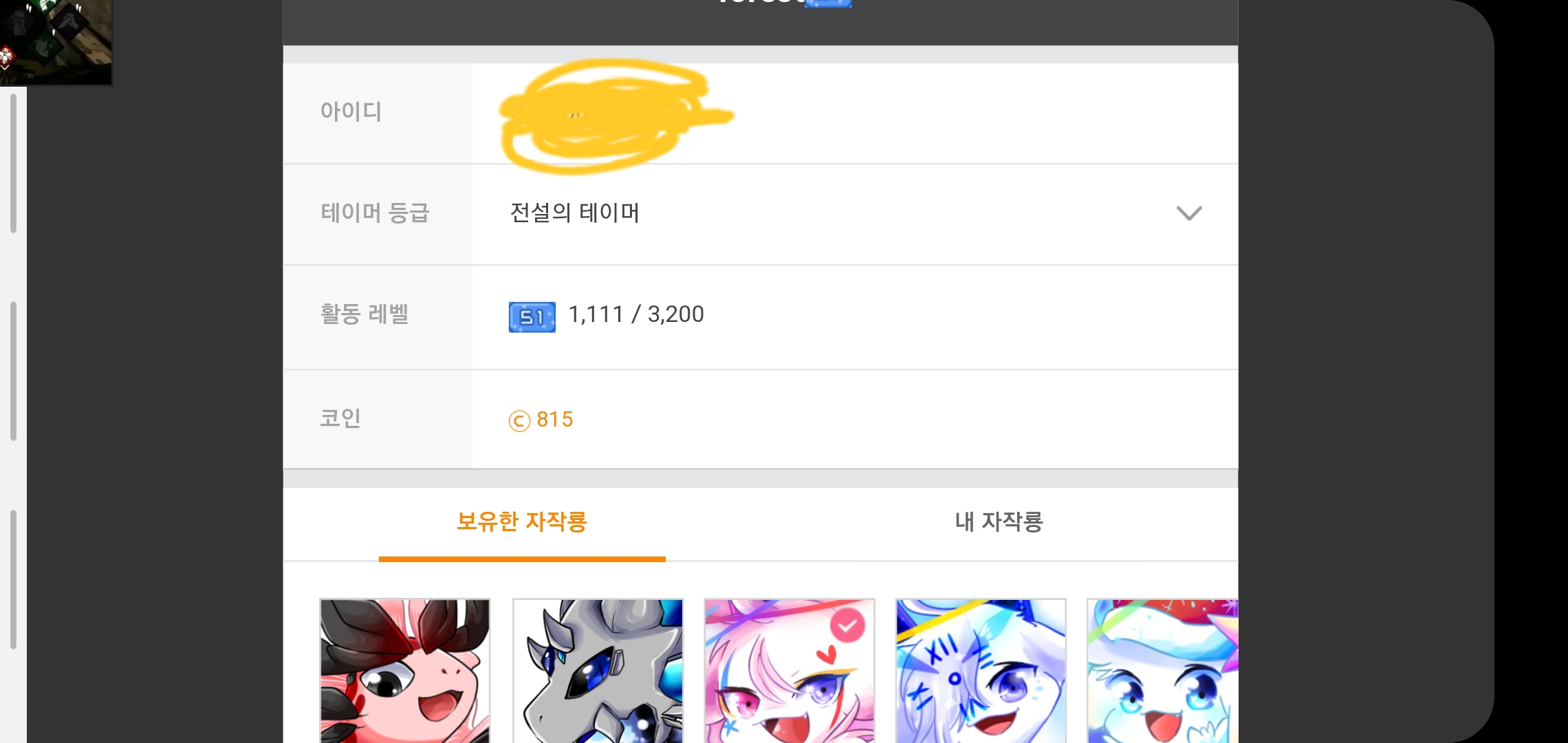Switch to the 내 자작룡 tab
Viewport: 1568px width, 743px height.
[999, 522]
